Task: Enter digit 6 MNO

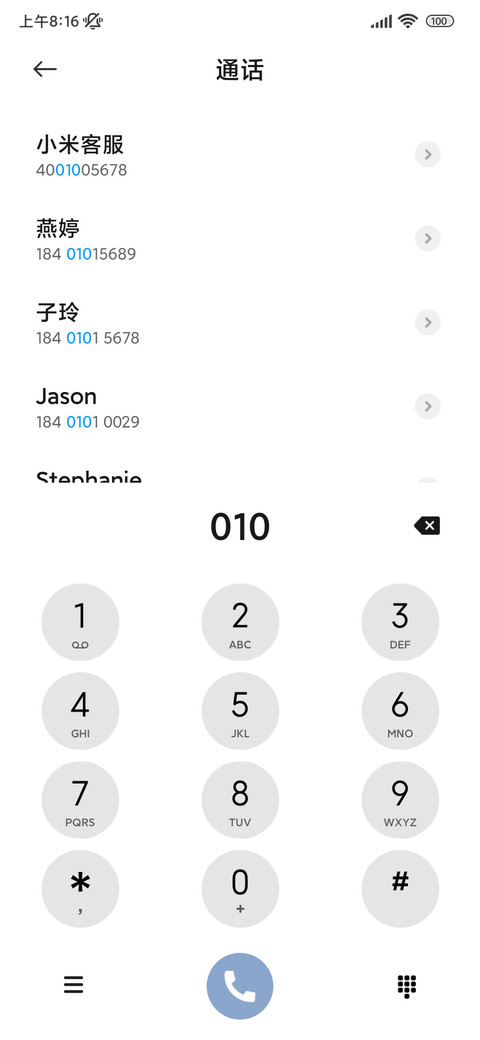Action: 400,711
